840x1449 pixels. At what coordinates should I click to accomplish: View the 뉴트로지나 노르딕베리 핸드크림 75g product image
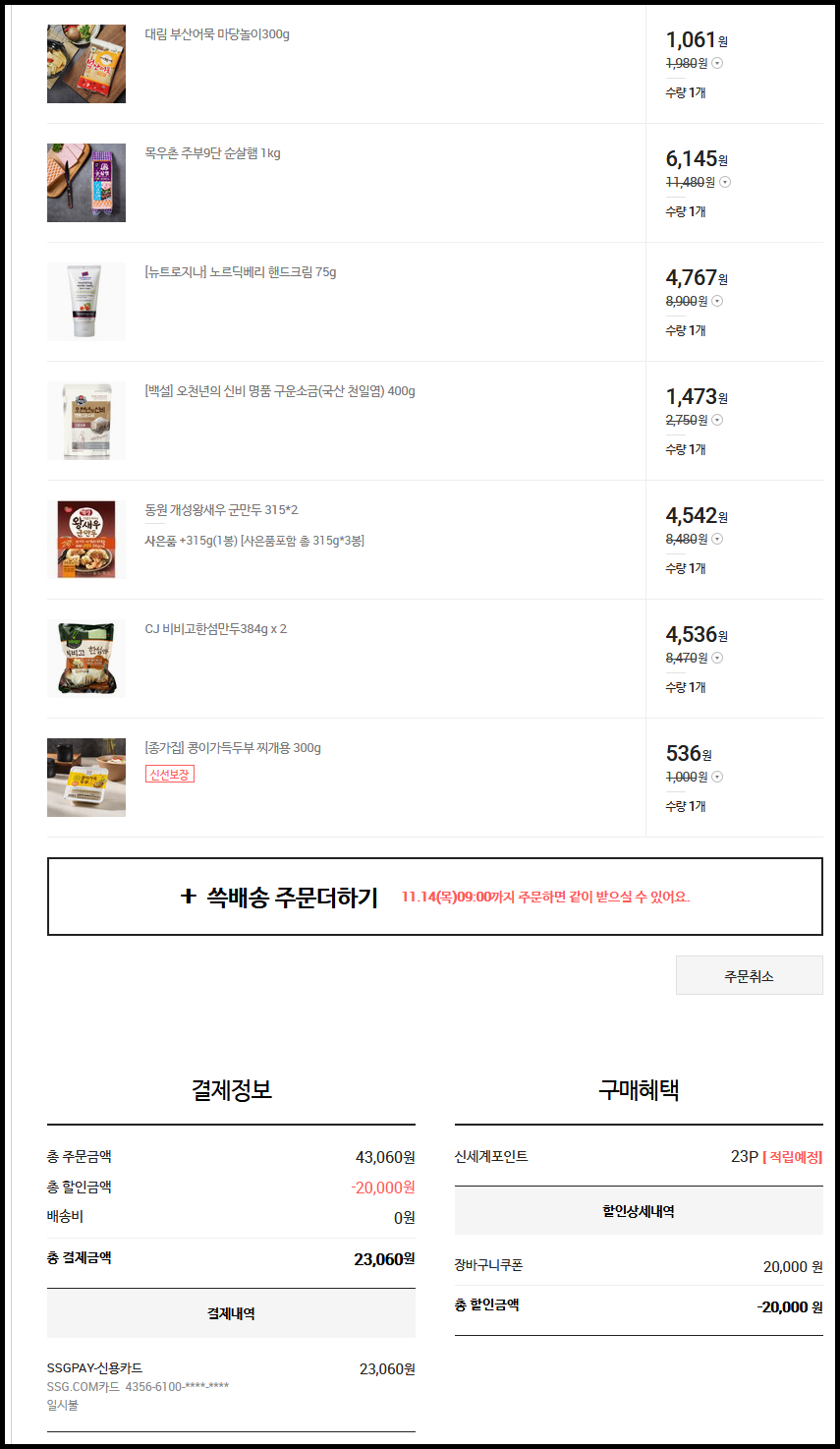(86, 302)
